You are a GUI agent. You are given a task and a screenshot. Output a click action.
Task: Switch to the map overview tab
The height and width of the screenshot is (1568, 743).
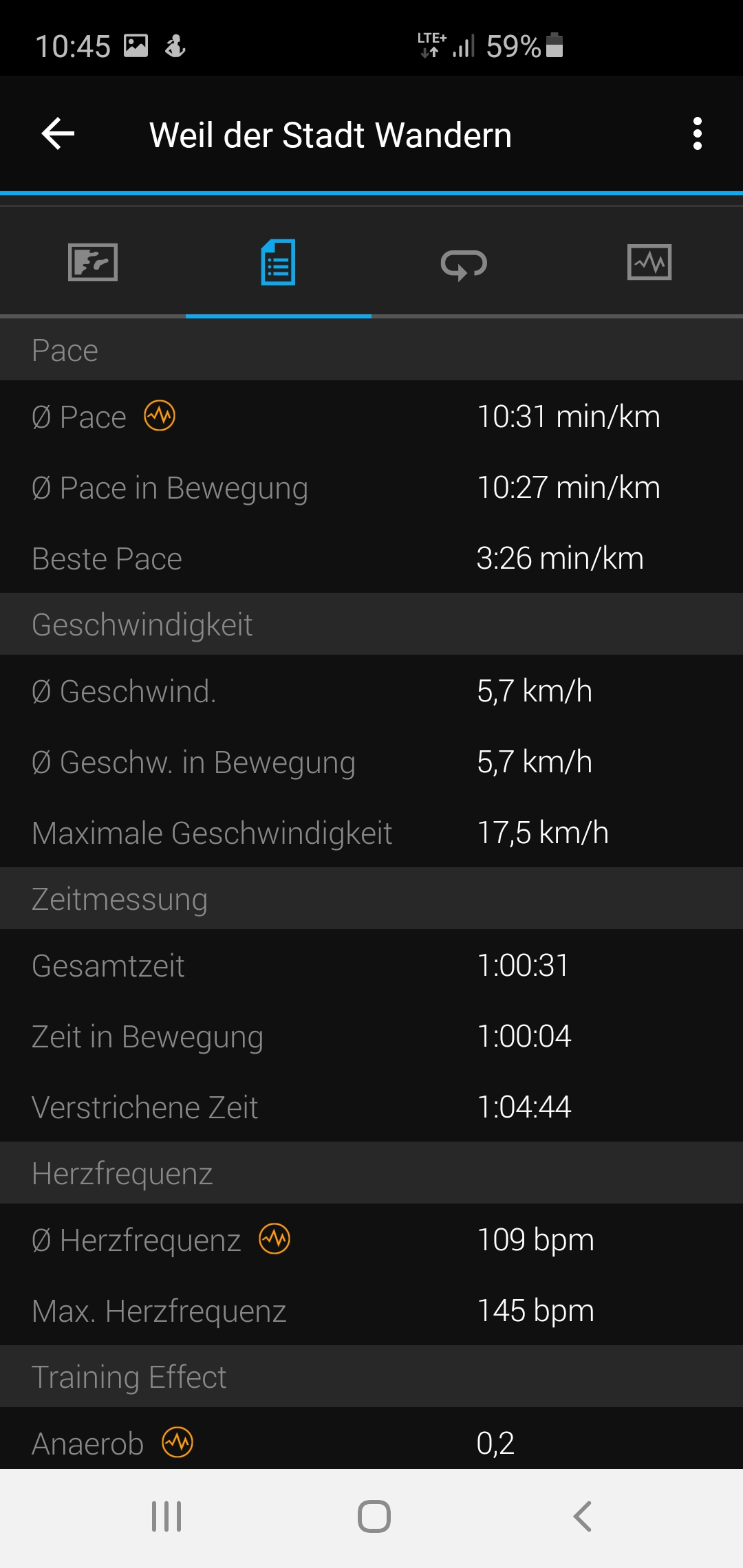point(93,262)
